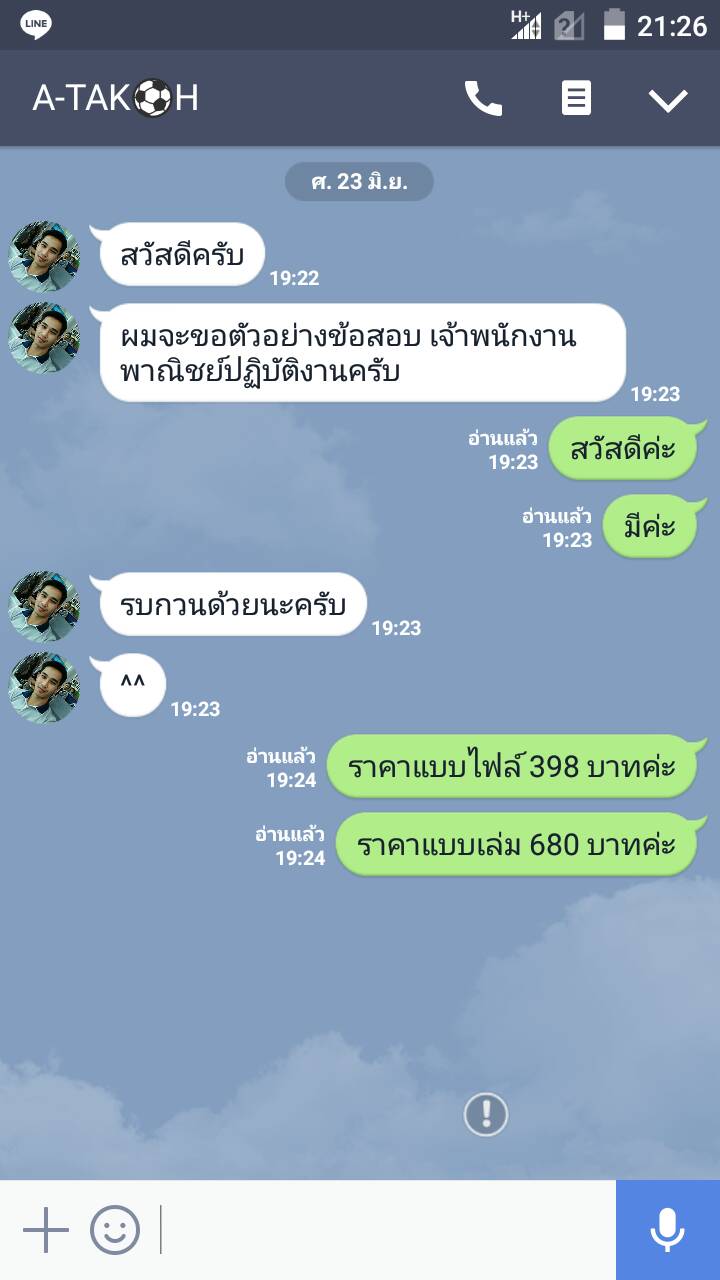Open the notes icon in the header
This screenshot has height=1280, width=720.
(576, 98)
